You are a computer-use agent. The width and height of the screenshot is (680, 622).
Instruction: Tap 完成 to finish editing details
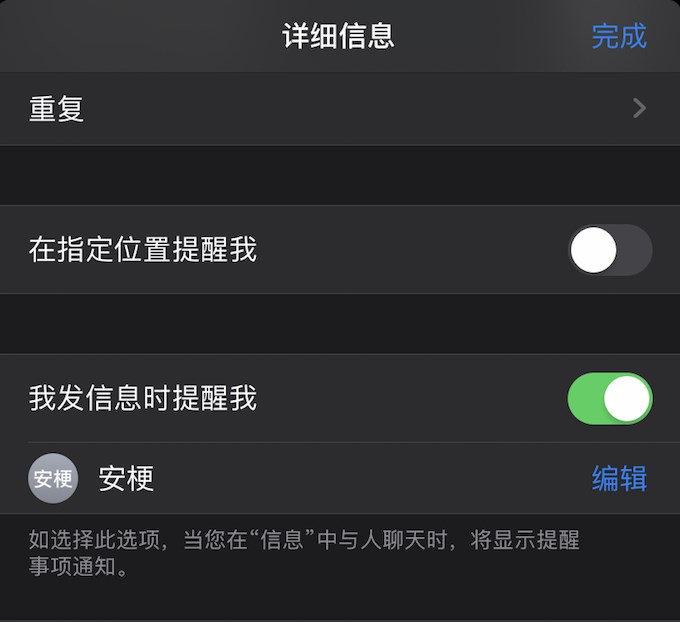tap(619, 36)
